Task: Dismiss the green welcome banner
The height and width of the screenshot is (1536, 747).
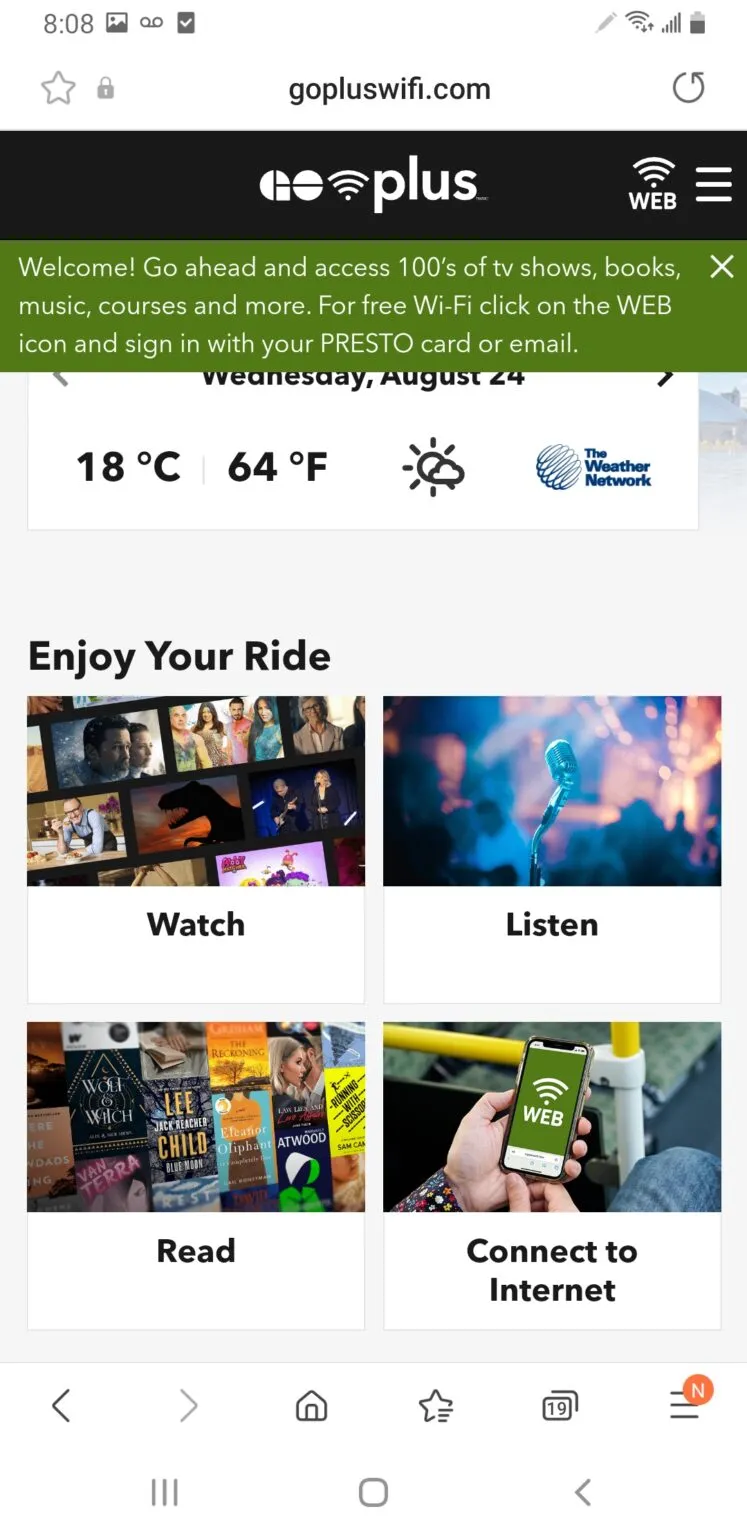Action: pyautogui.click(x=722, y=267)
